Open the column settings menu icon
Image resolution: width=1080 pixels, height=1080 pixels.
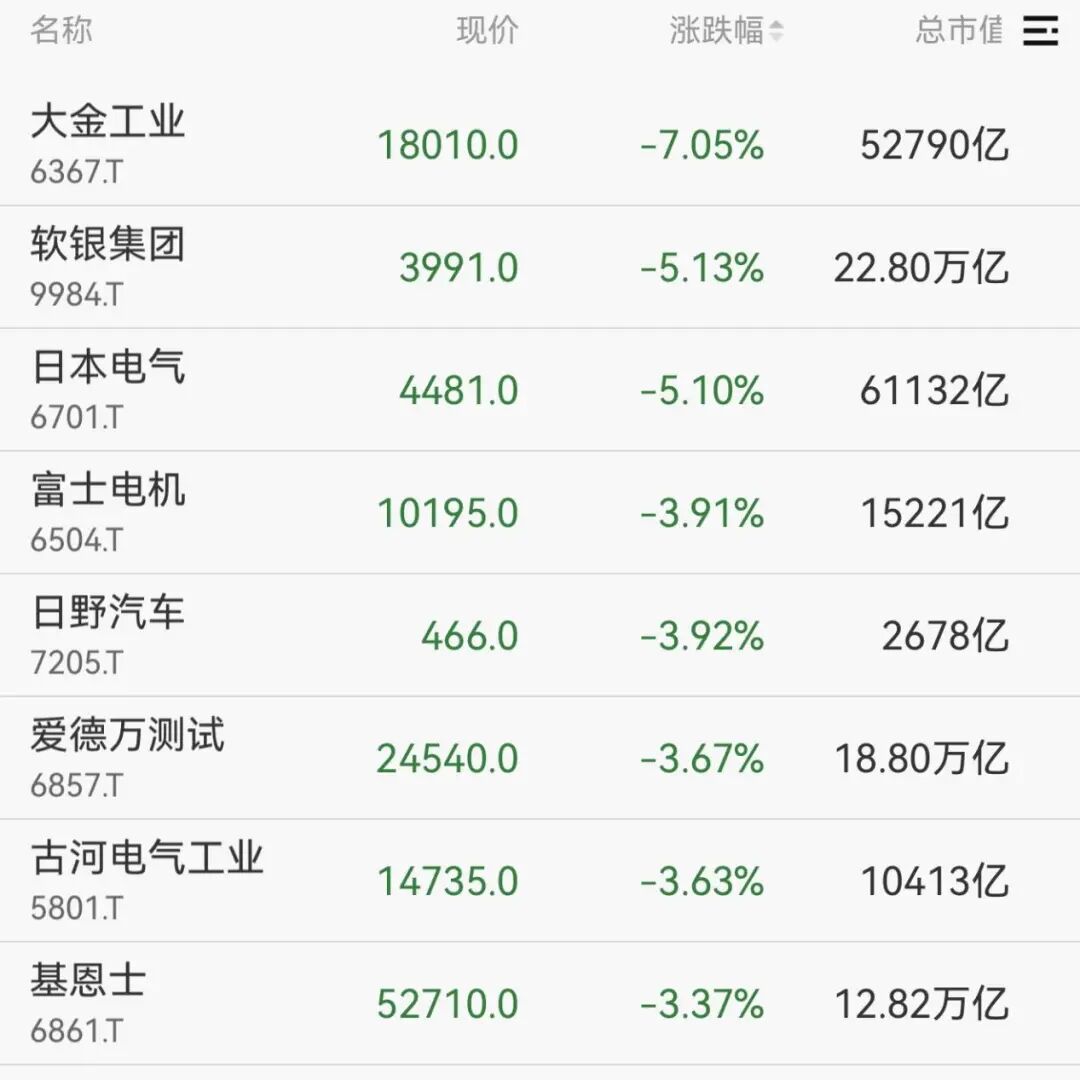pos(1040,31)
